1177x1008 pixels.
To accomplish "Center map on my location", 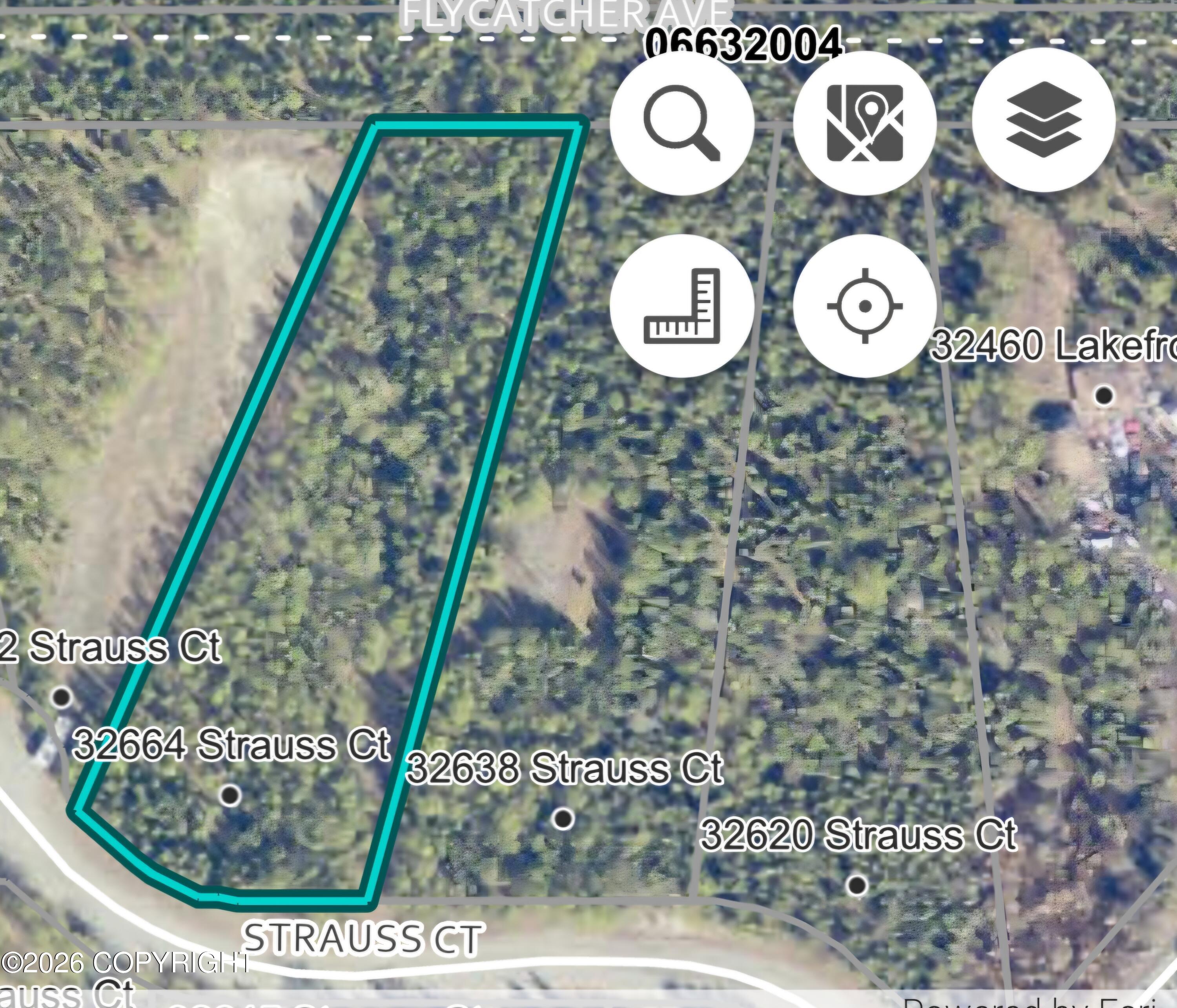I will pos(865,306).
